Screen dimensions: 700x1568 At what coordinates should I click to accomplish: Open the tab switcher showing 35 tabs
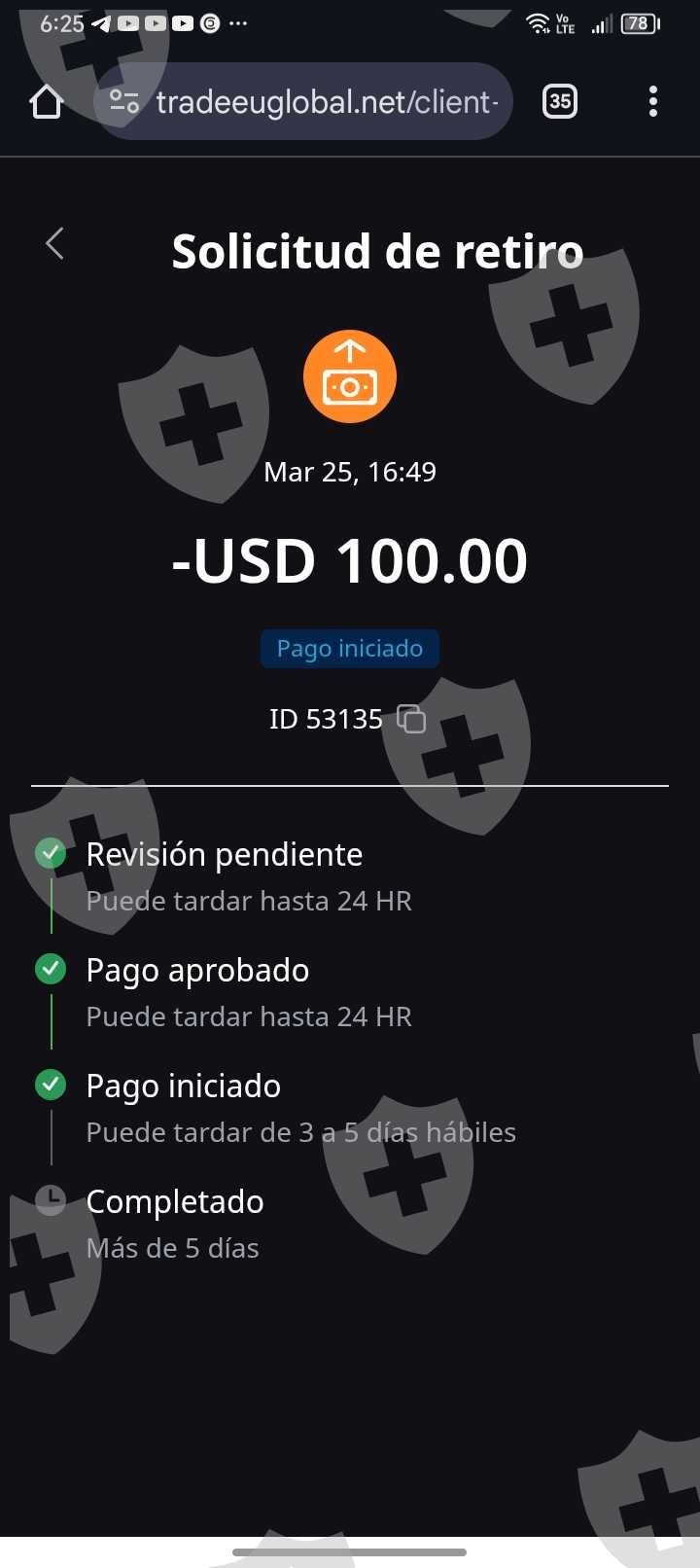tap(559, 101)
